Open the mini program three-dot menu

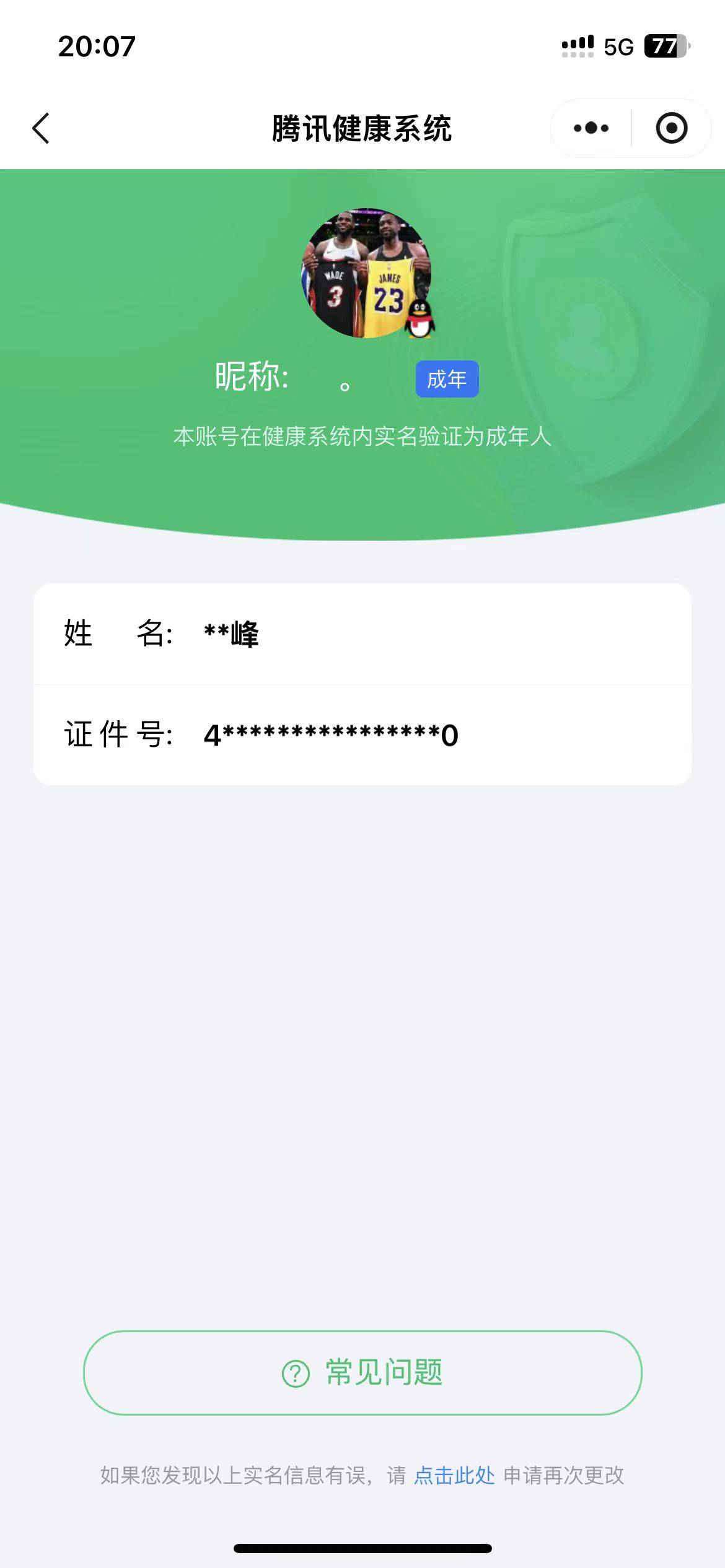591,128
